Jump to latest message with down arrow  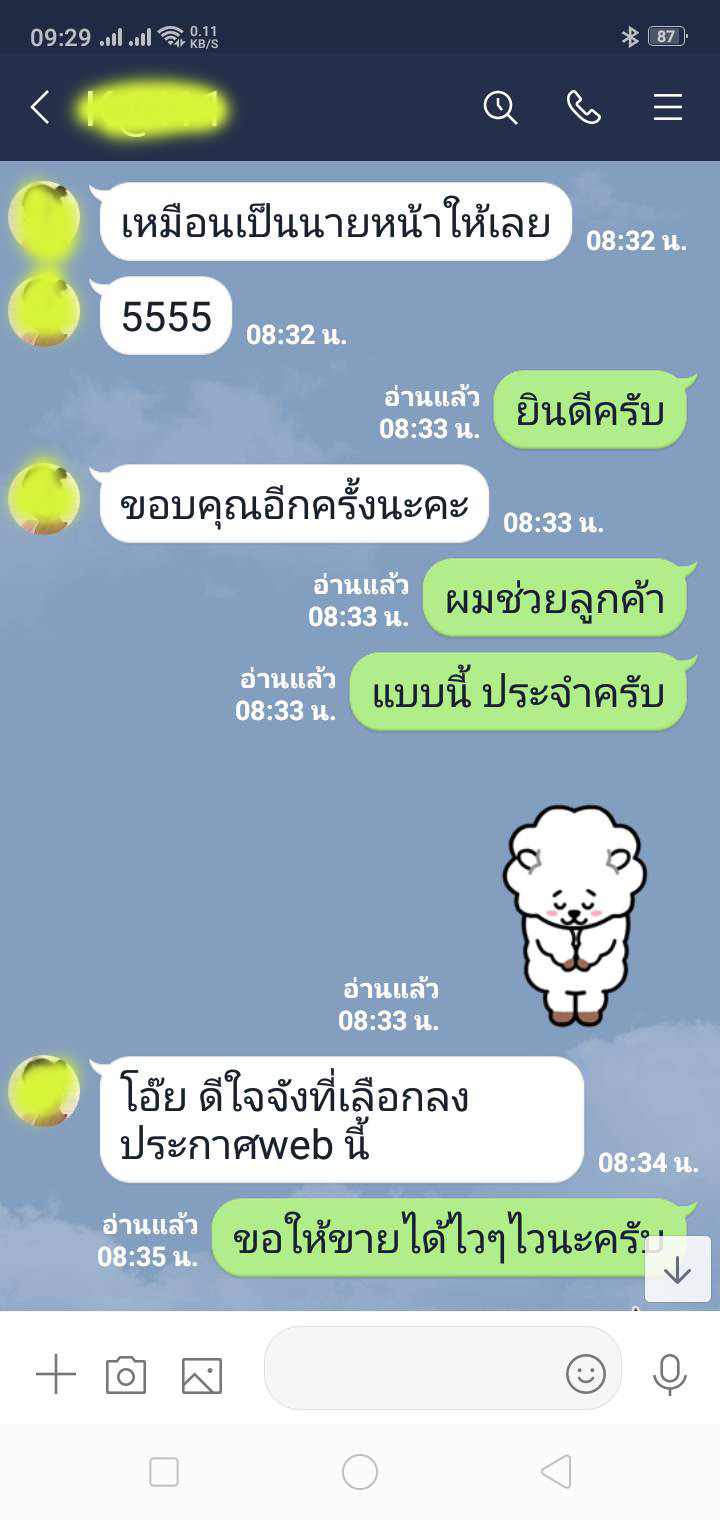(678, 1269)
